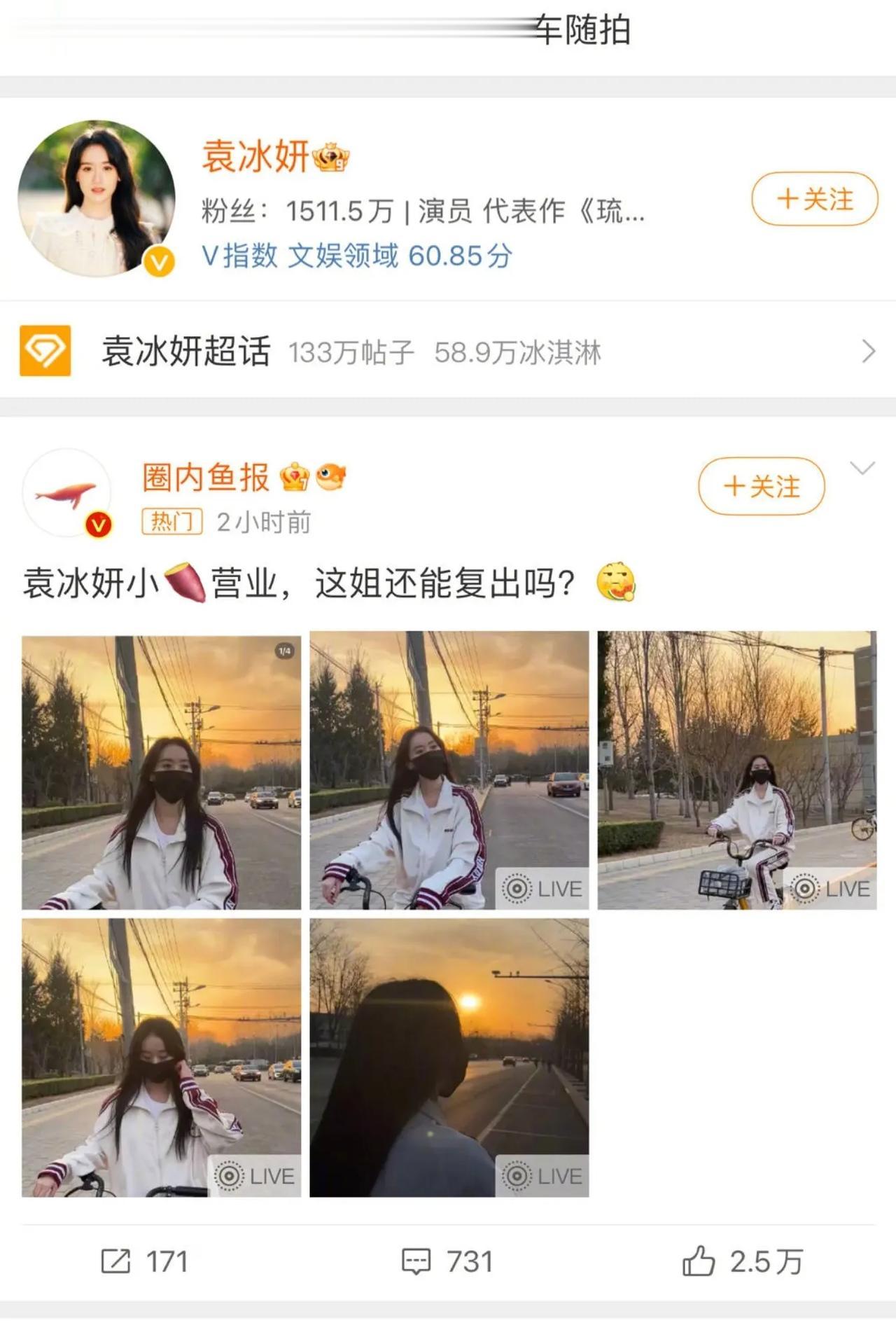Follow the 圈内鱼报 account
This screenshot has width=896, height=1323.
761,486
